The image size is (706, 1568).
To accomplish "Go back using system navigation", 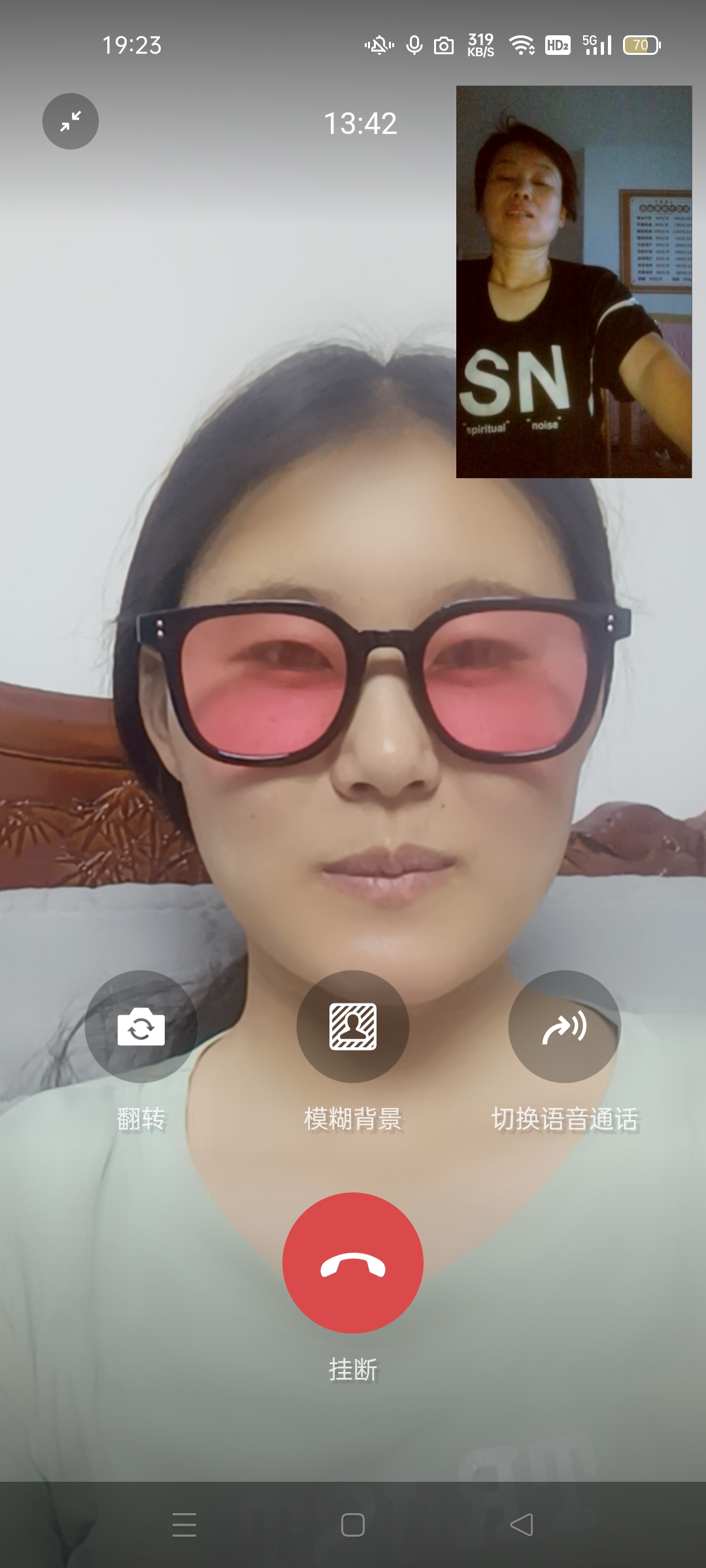I will pos(522,1525).
